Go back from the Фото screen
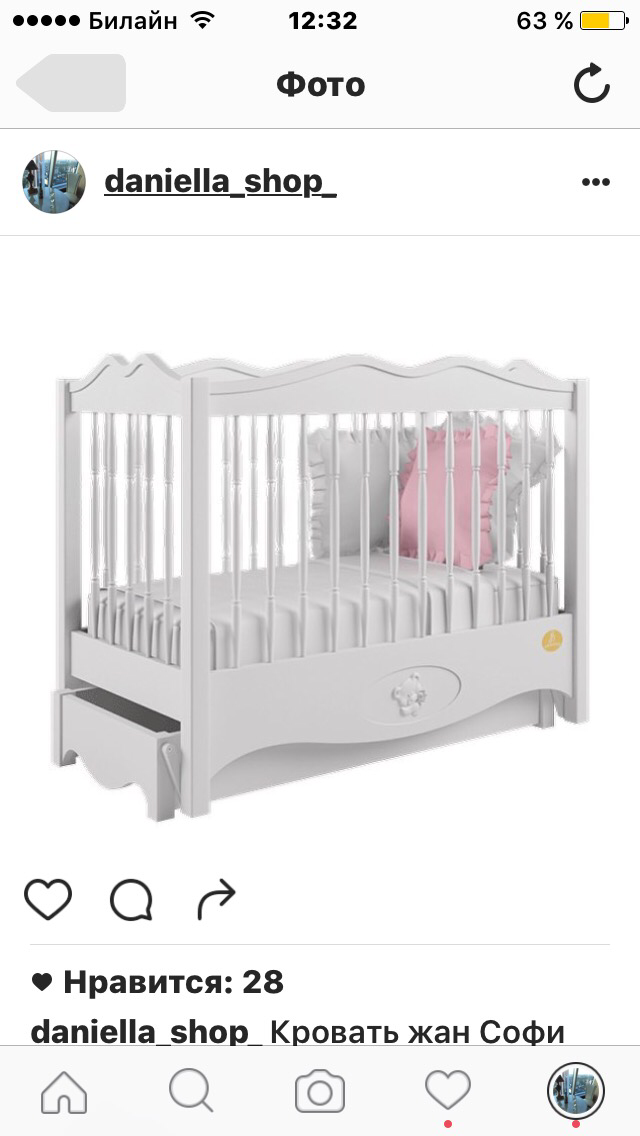The height and width of the screenshot is (1136, 640). (70, 83)
